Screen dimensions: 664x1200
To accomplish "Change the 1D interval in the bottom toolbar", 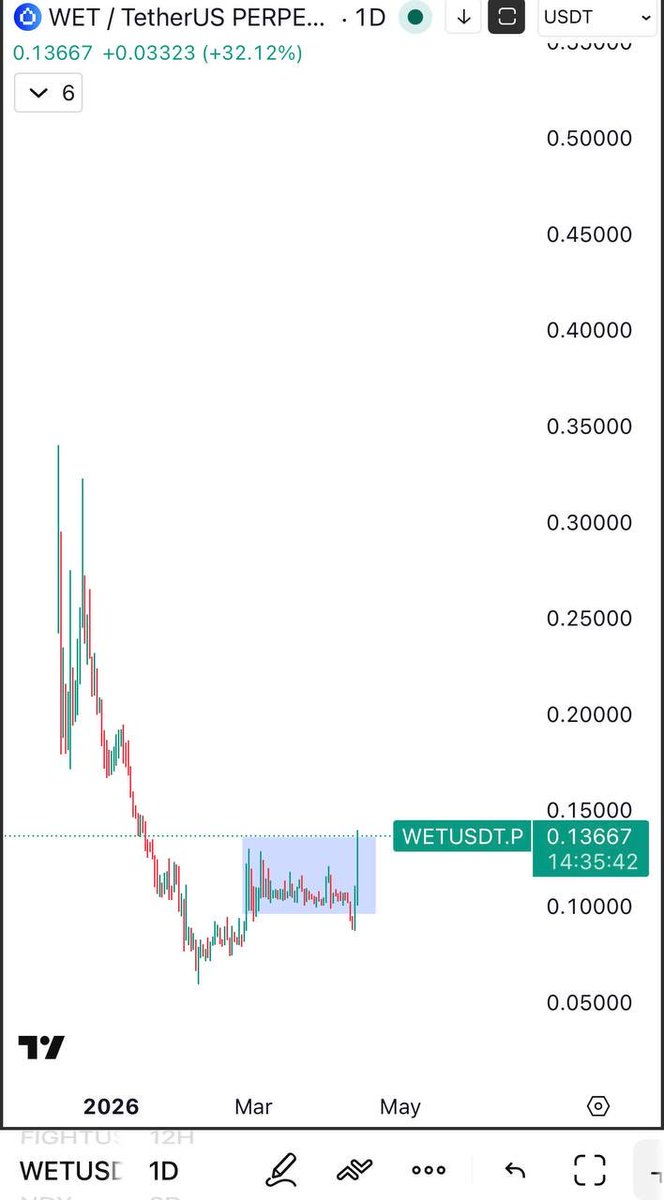I will (x=163, y=1170).
